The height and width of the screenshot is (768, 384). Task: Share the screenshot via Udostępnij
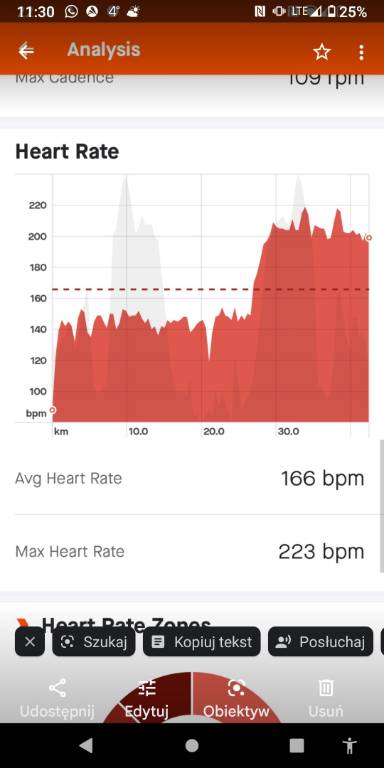click(57, 699)
